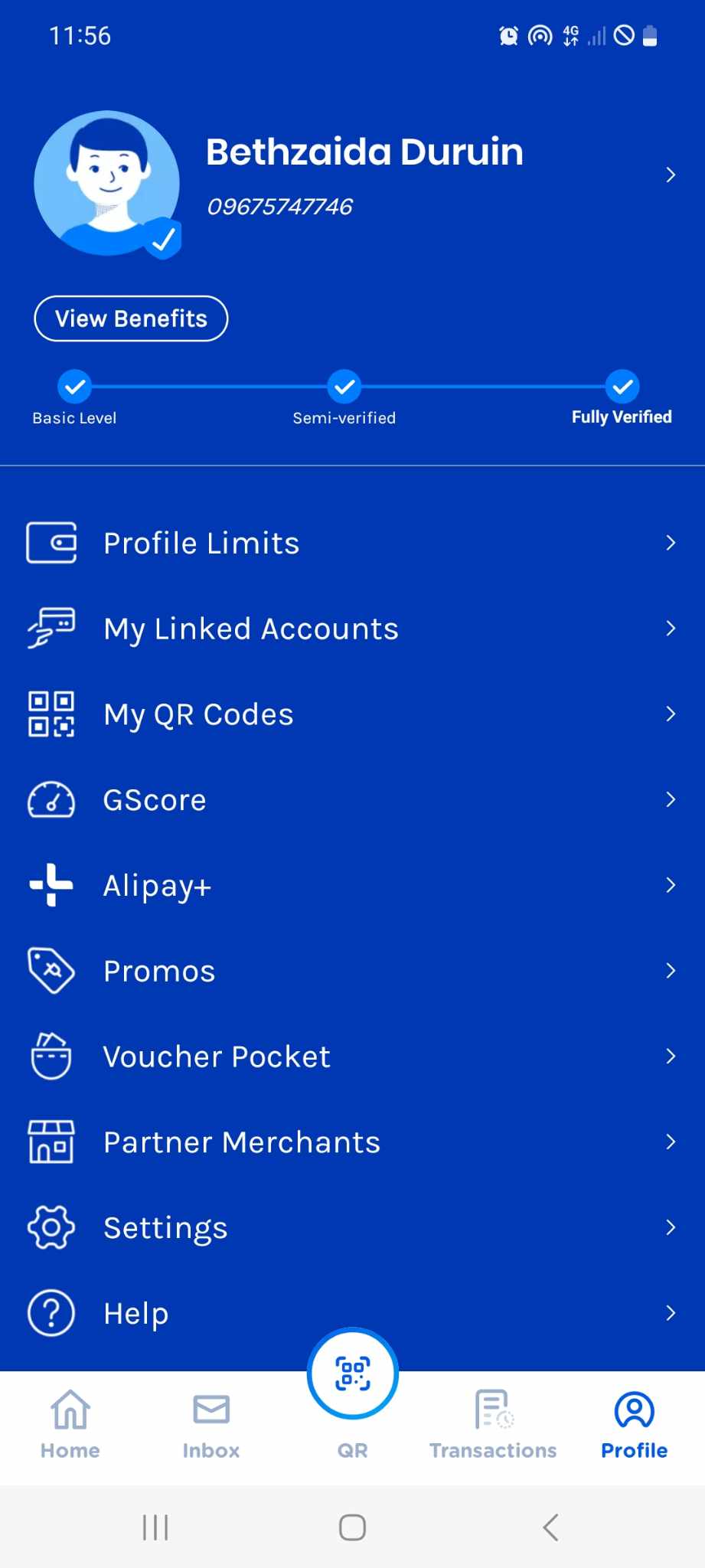Tap the View Benefits button
The width and height of the screenshot is (705, 1568).
(131, 318)
